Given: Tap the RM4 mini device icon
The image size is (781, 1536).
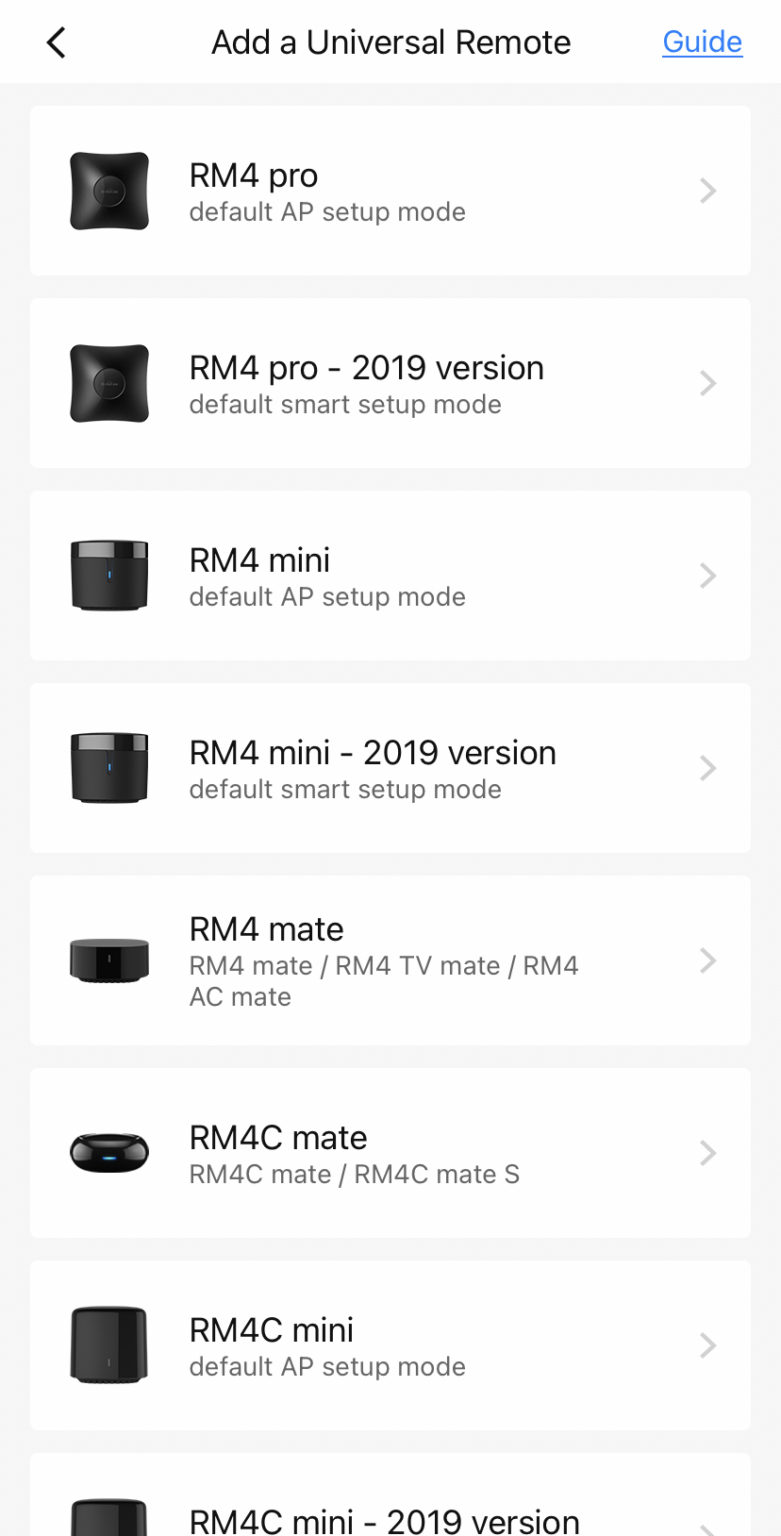Looking at the screenshot, I should tap(110, 575).
